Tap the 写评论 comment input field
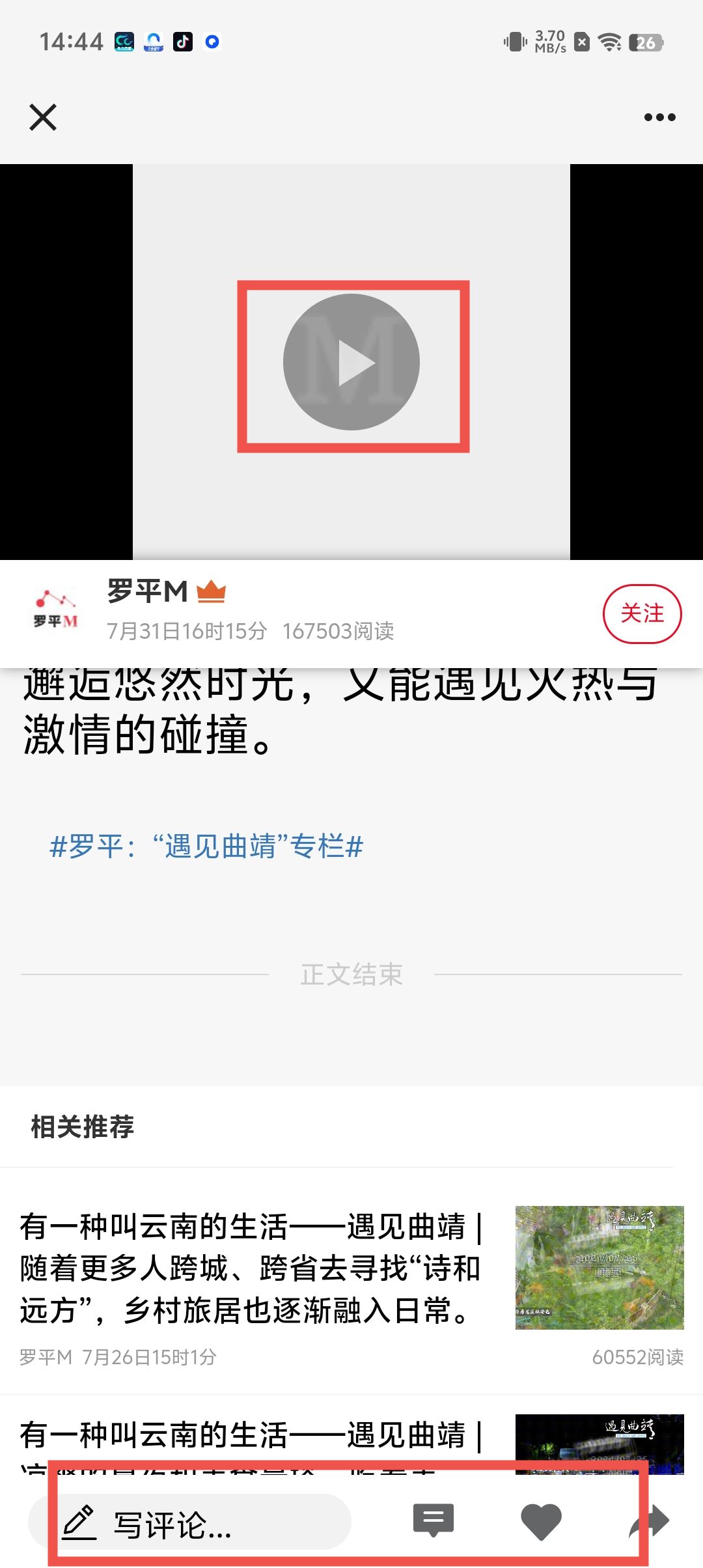Screen dimensions: 703x1568 point(190,1522)
